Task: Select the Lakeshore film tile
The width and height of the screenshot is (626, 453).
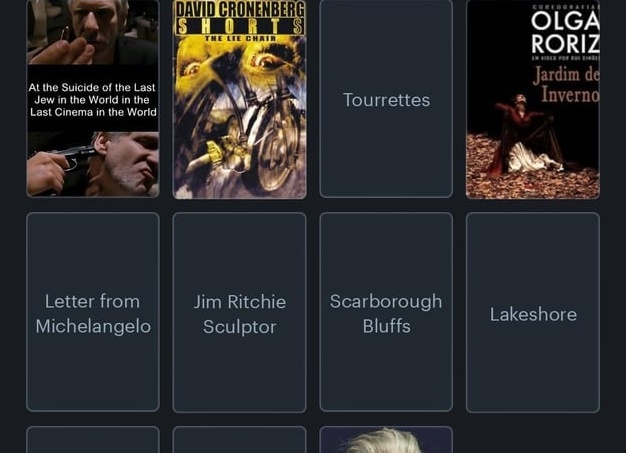Action: (x=532, y=312)
